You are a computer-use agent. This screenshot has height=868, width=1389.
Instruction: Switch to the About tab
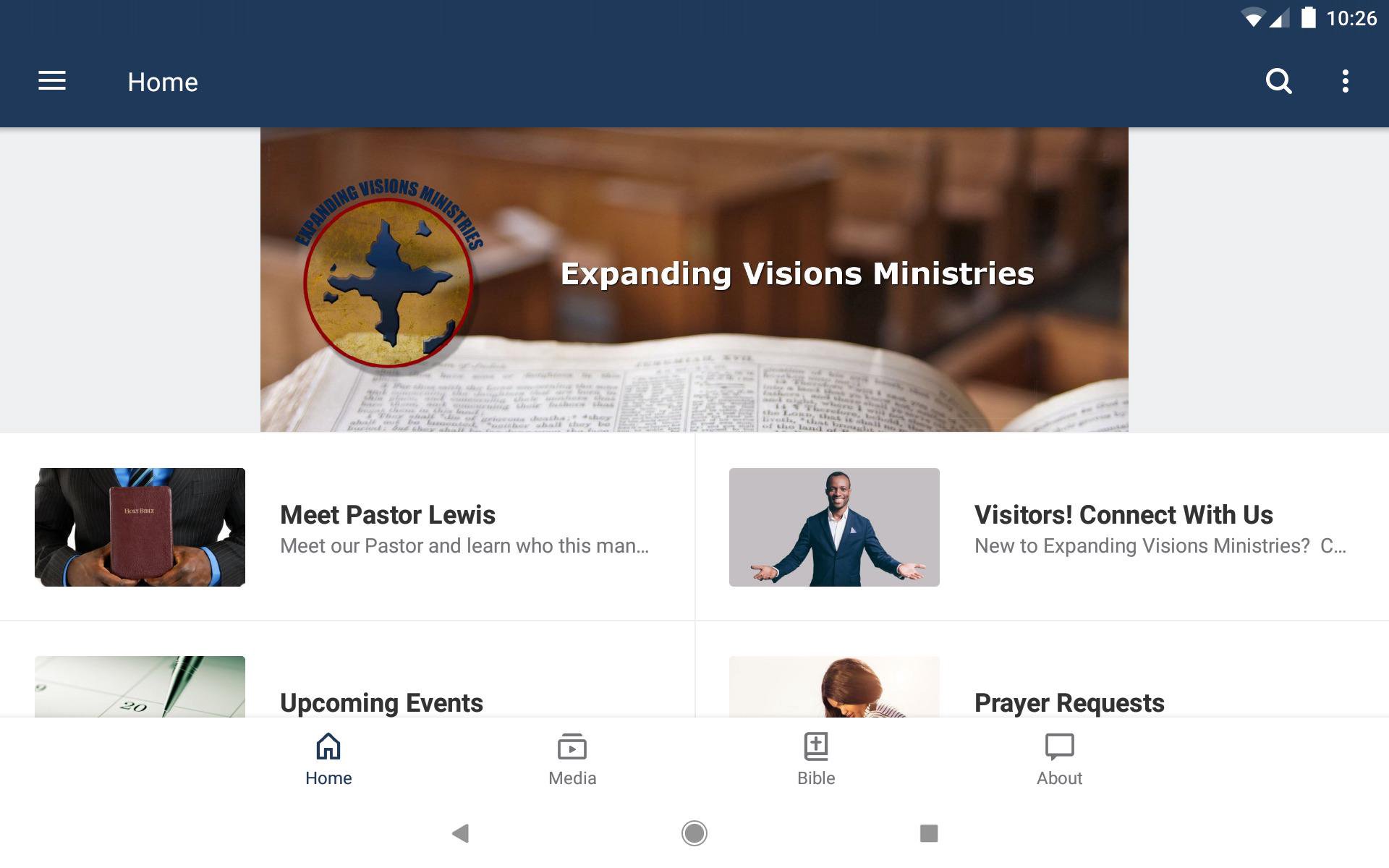[1059, 759]
